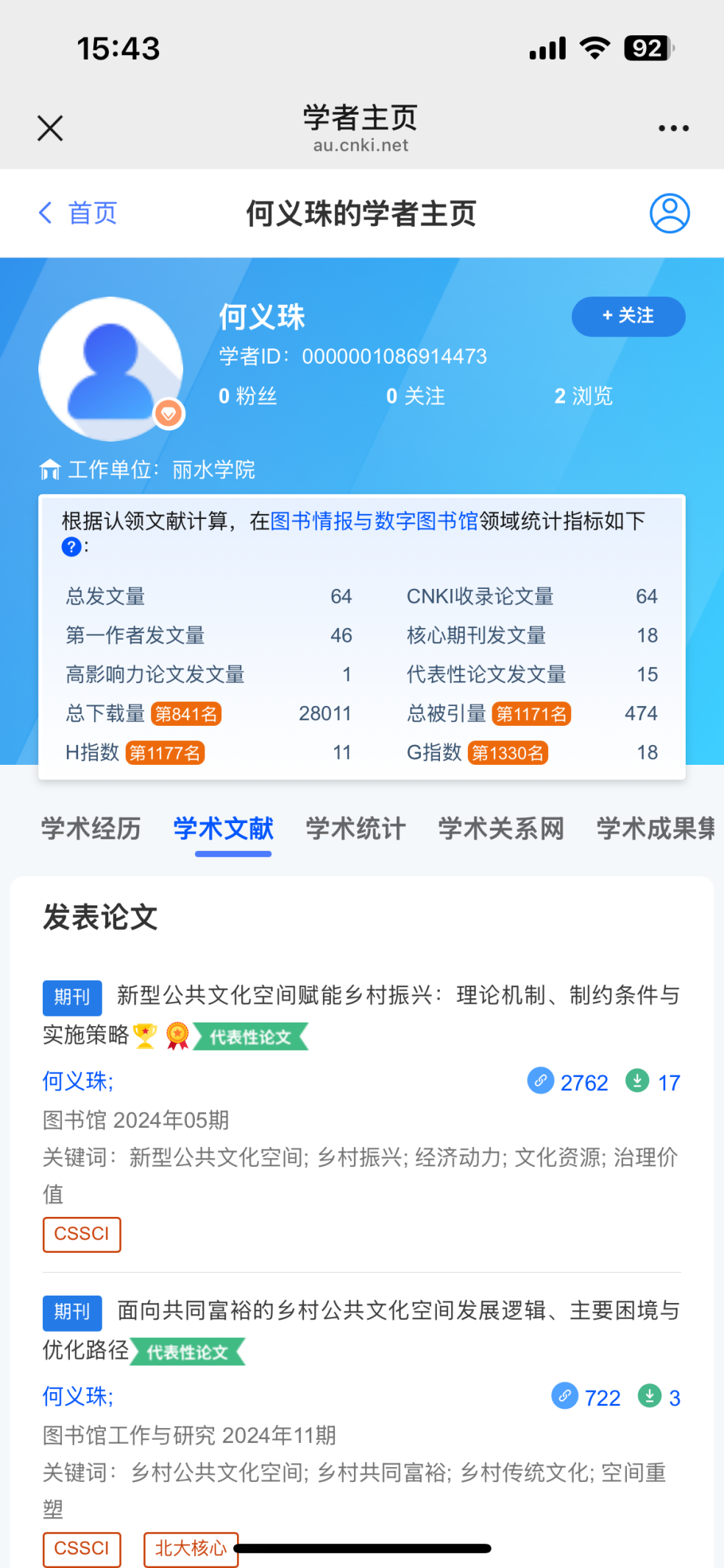Close the scholar homepage webview
This screenshot has height=1568, width=724.
coord(50,128)
